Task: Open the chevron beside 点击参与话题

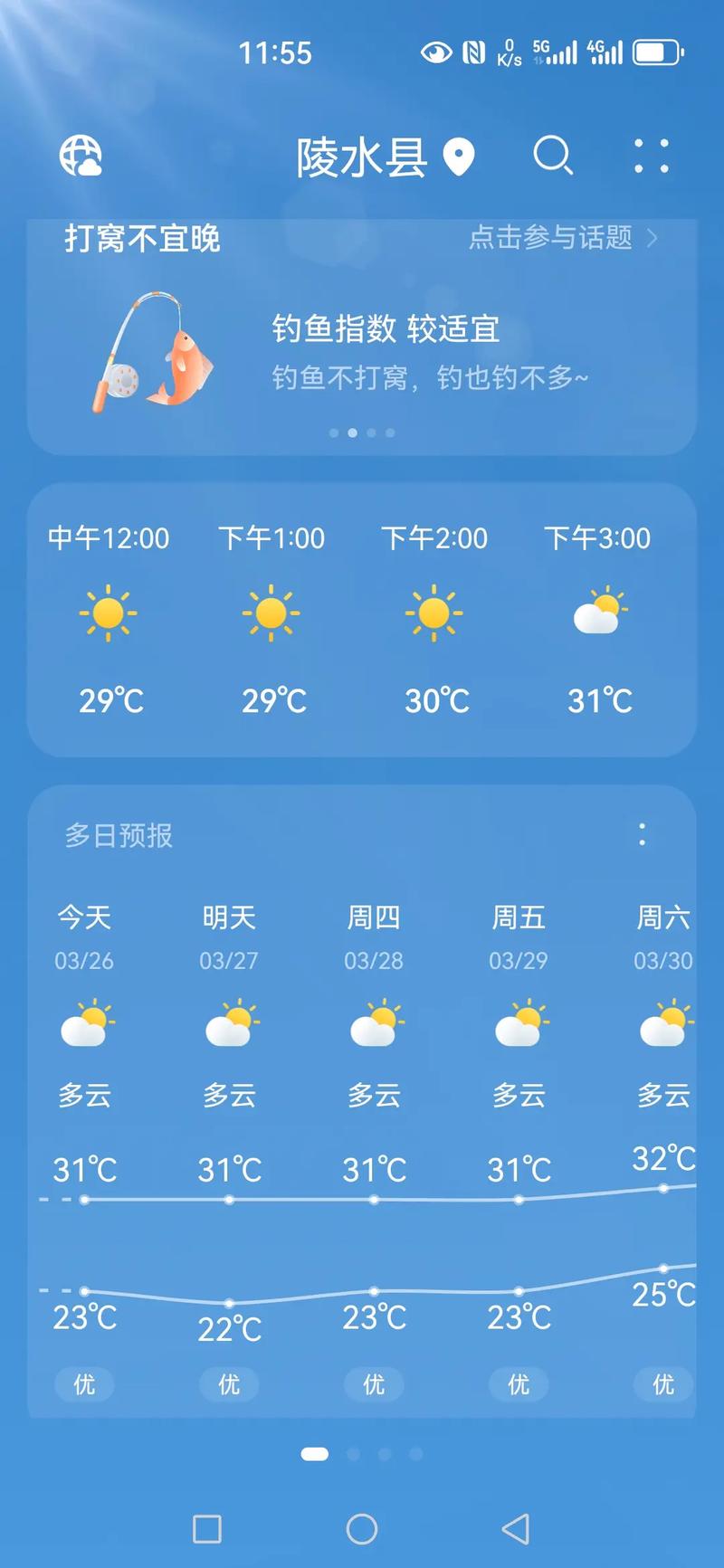Action: pyautogui.click(x=653, y=238)
